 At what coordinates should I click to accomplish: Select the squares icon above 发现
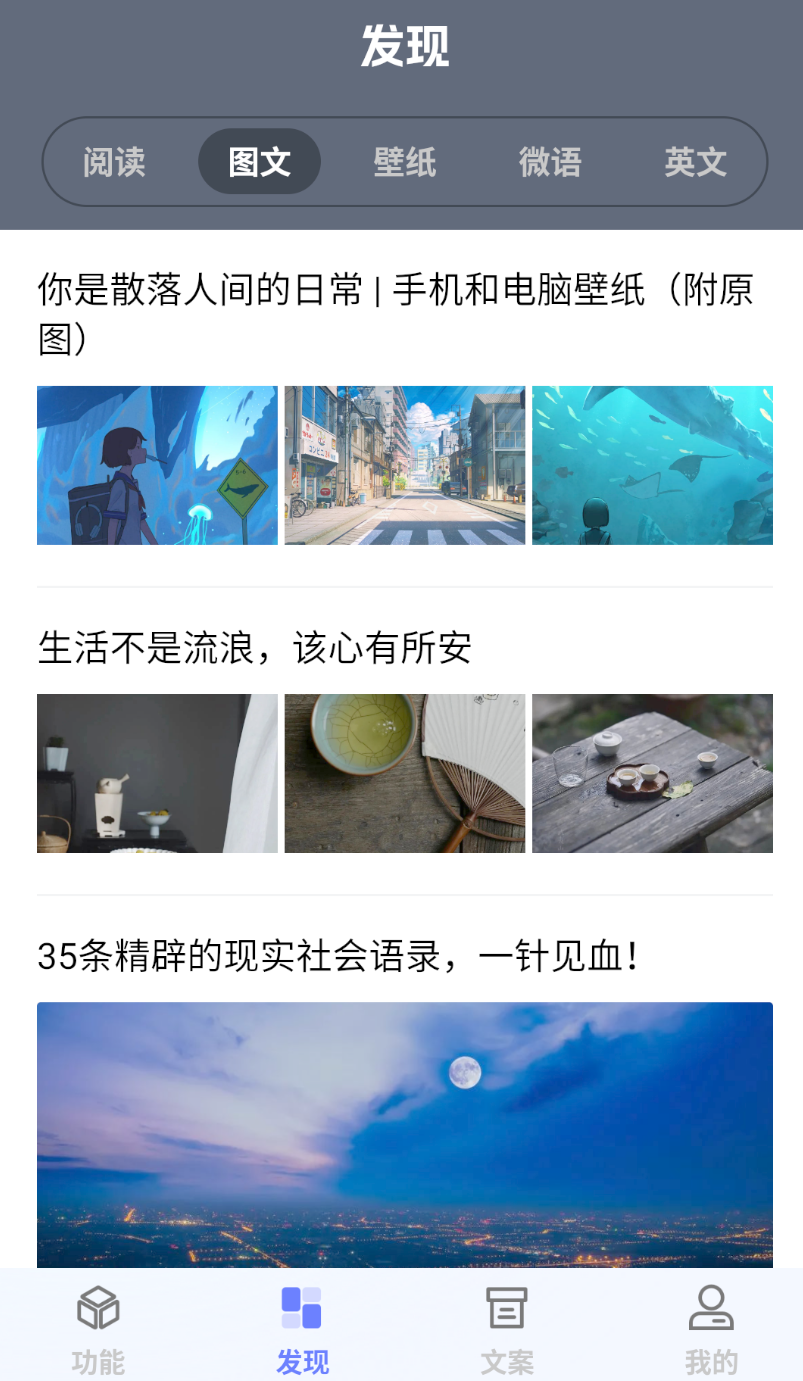[300, 1307]
